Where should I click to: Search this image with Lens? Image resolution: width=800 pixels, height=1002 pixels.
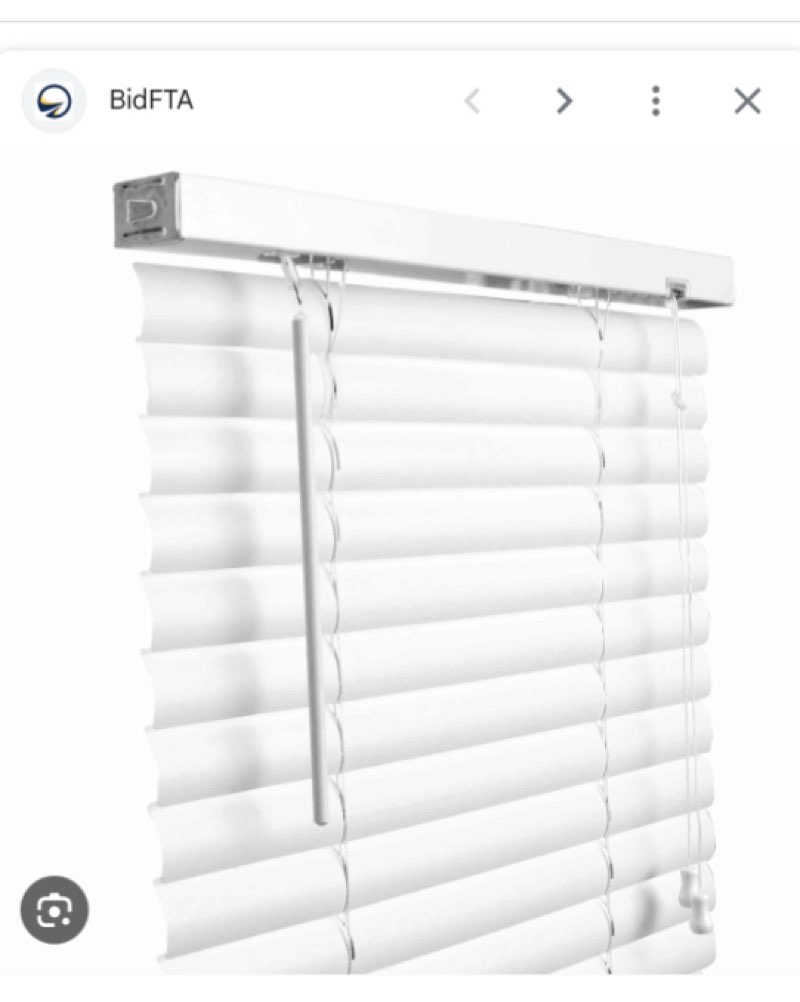(54, 910)
